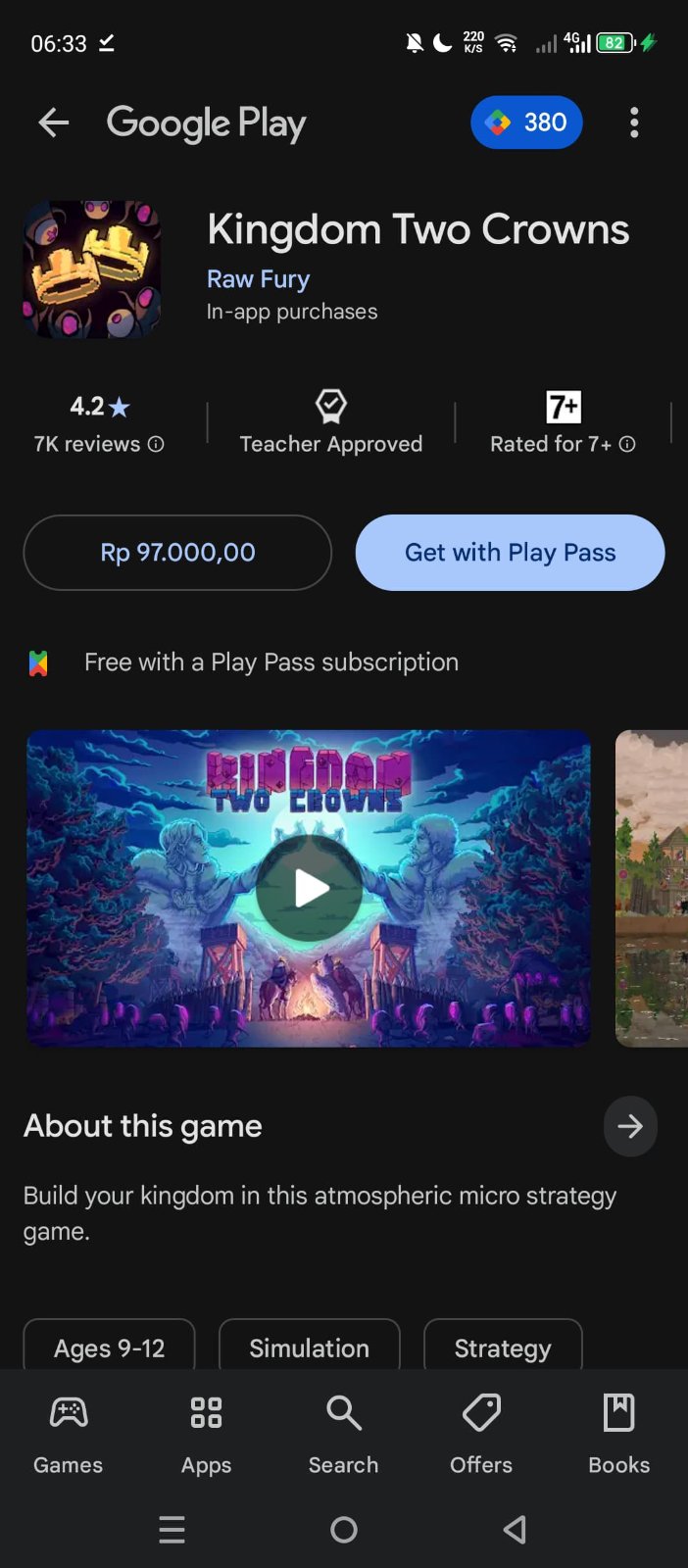Go to the home screen via system home
688x1568 pixels.
point(344,1530)
